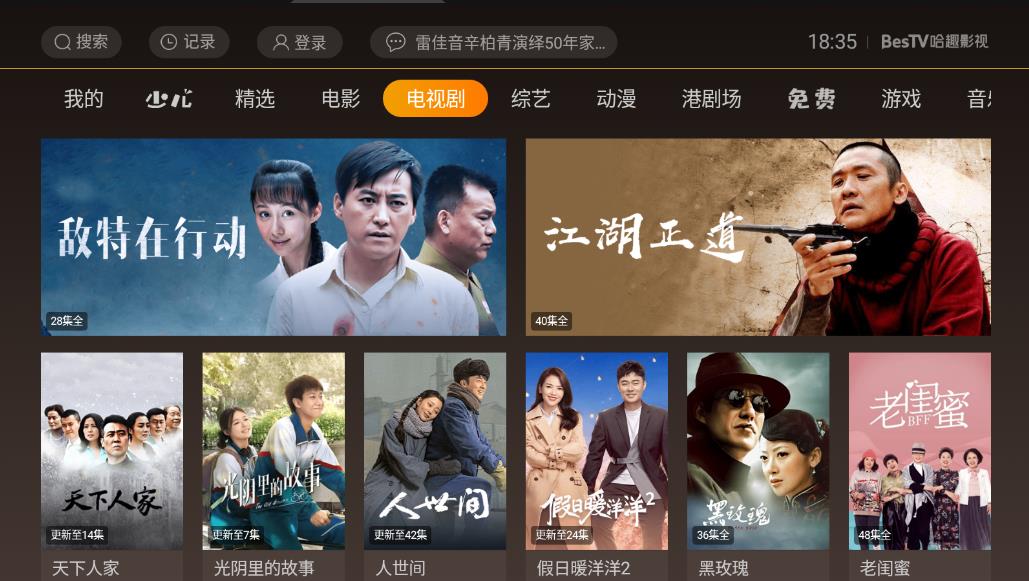The width and height of the screenshot is (1029, 581).
Task: Open the 搜索 search button
Action: pos(81,42)
